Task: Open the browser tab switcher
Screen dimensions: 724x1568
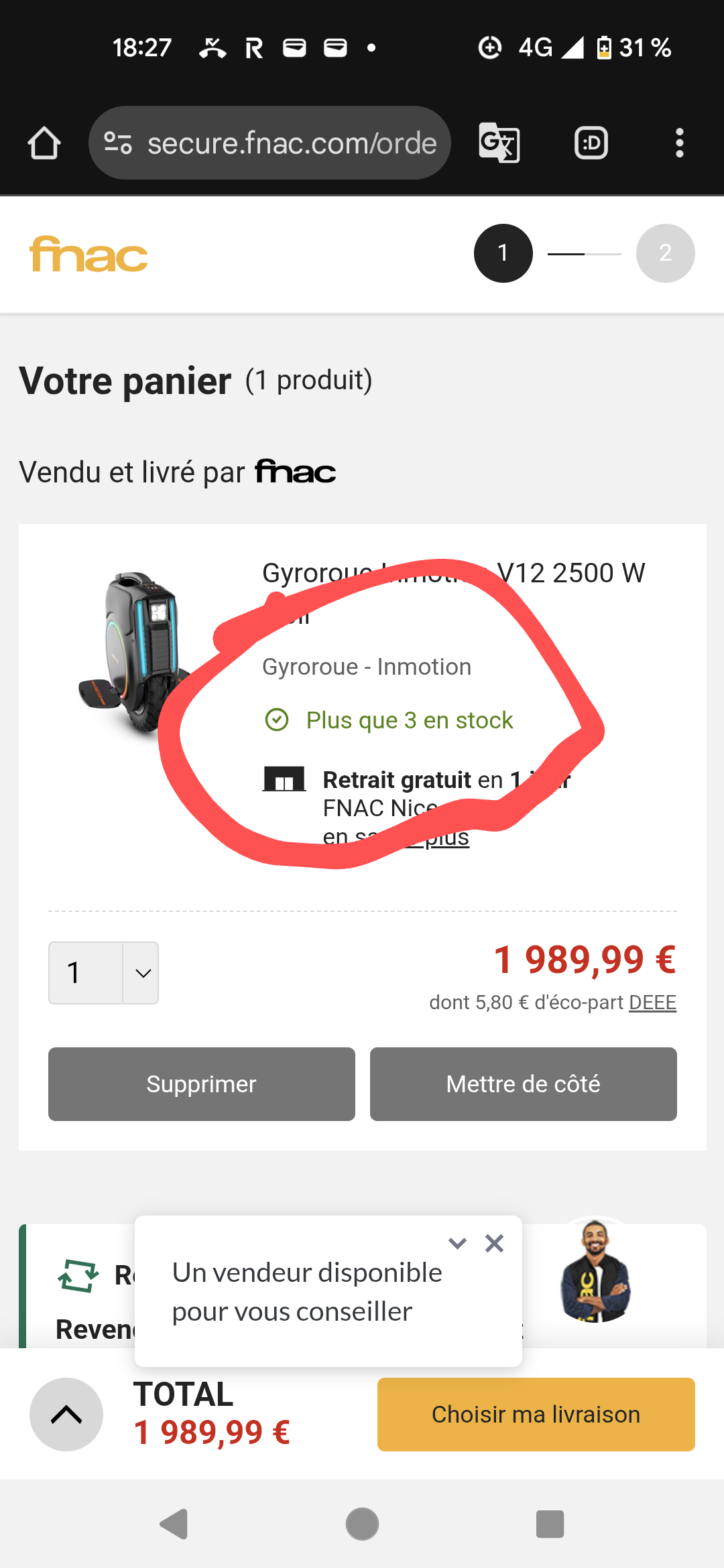Action: coord(591,143)
